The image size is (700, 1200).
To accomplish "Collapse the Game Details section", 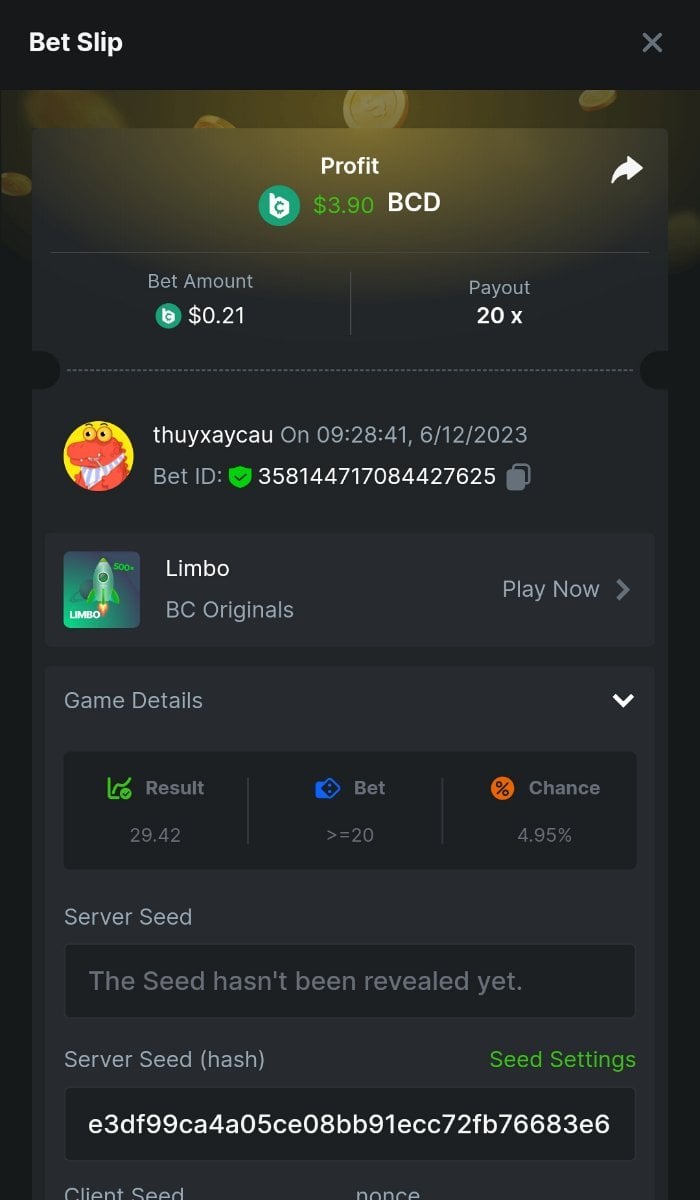I will [623, 700].
